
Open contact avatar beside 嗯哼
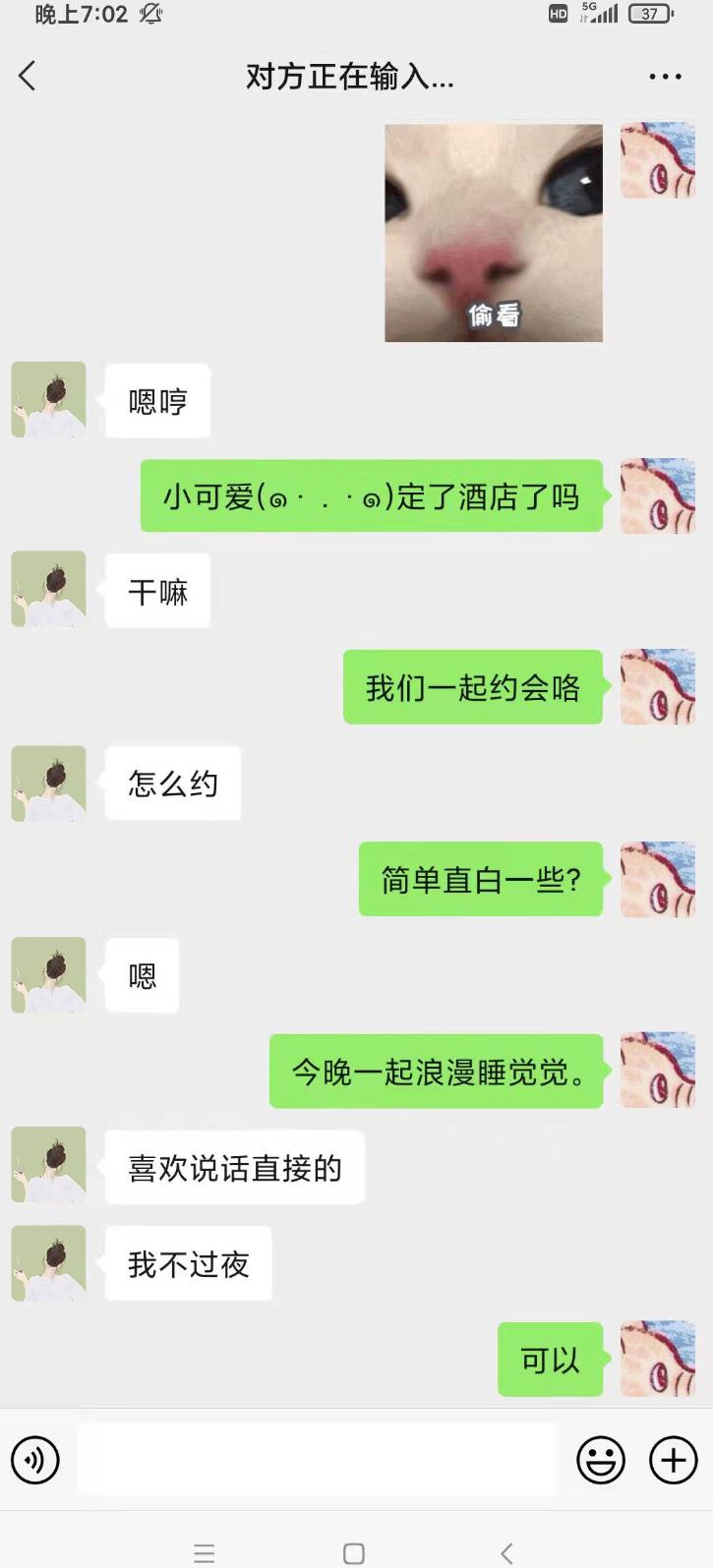[x=48, y=399]
